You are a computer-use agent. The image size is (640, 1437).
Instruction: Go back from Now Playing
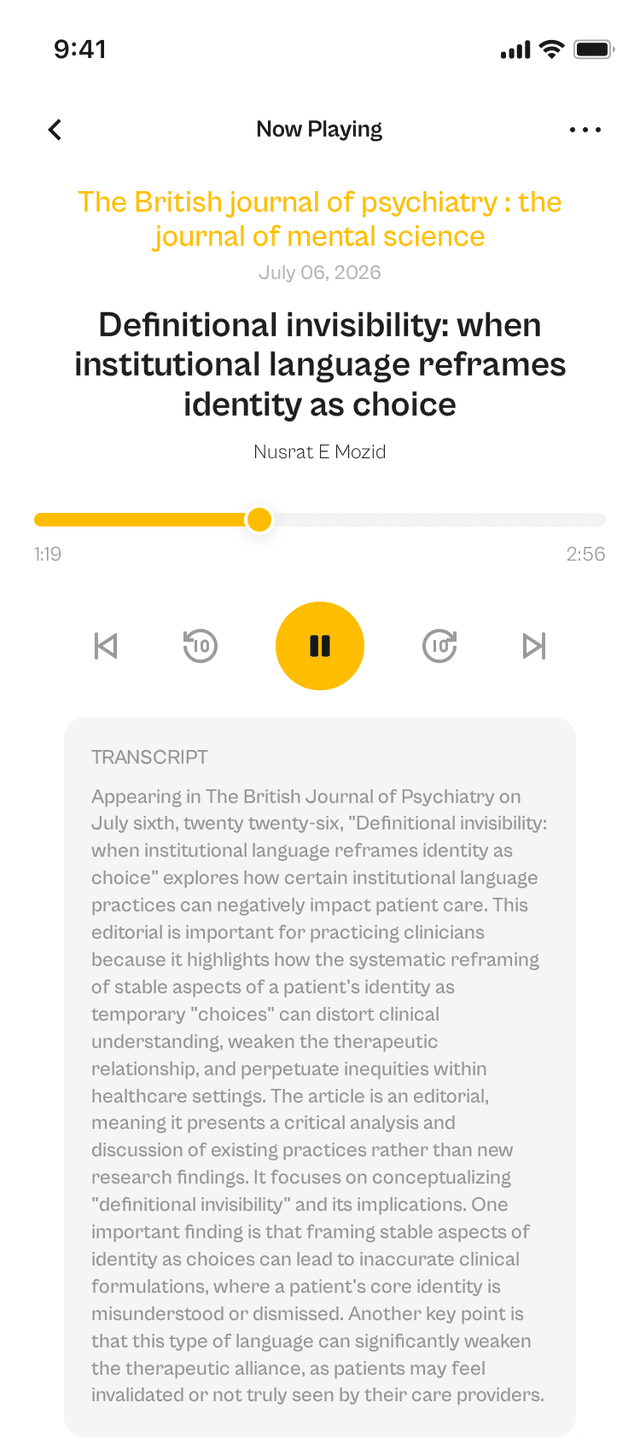click(x=55, y=129)
